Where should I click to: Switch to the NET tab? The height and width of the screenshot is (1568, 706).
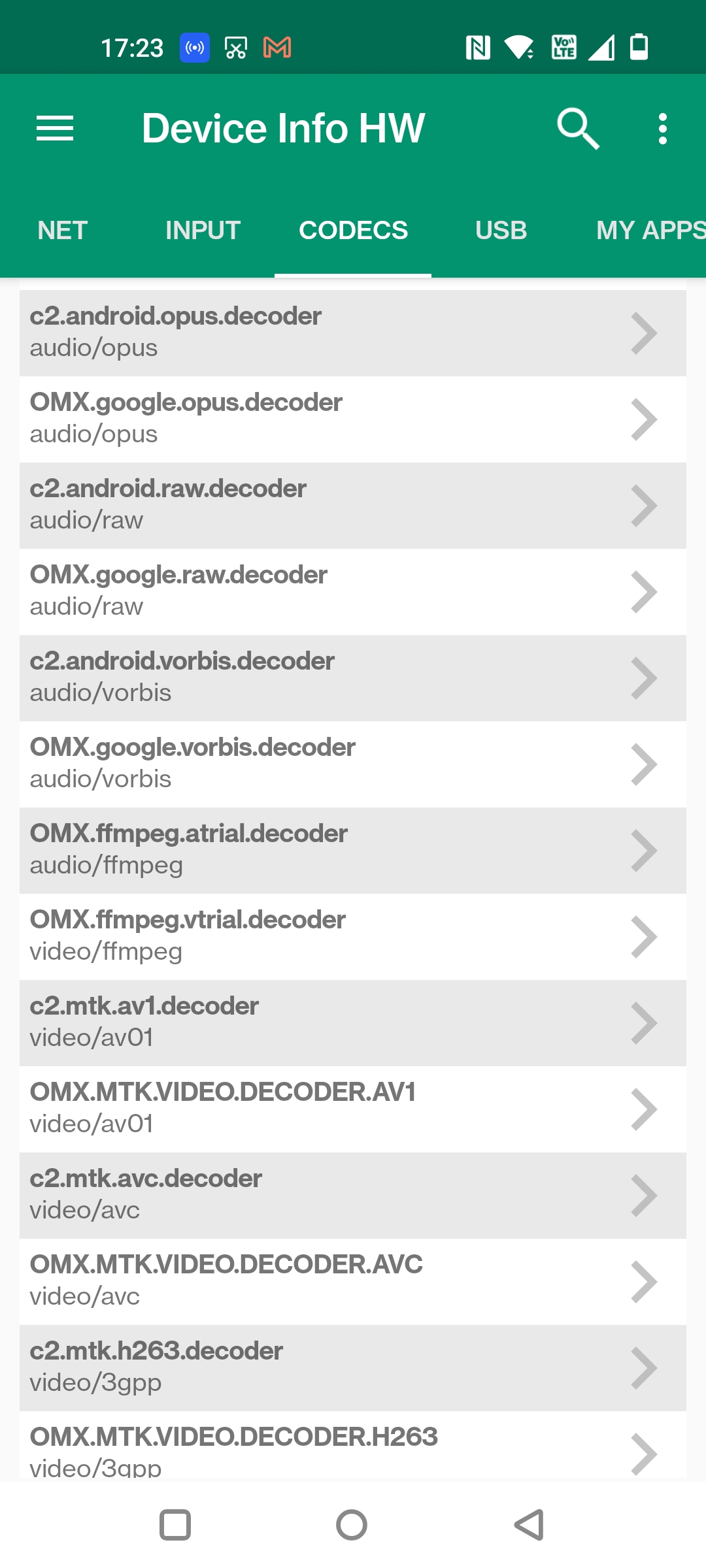[x=63, y=230]
